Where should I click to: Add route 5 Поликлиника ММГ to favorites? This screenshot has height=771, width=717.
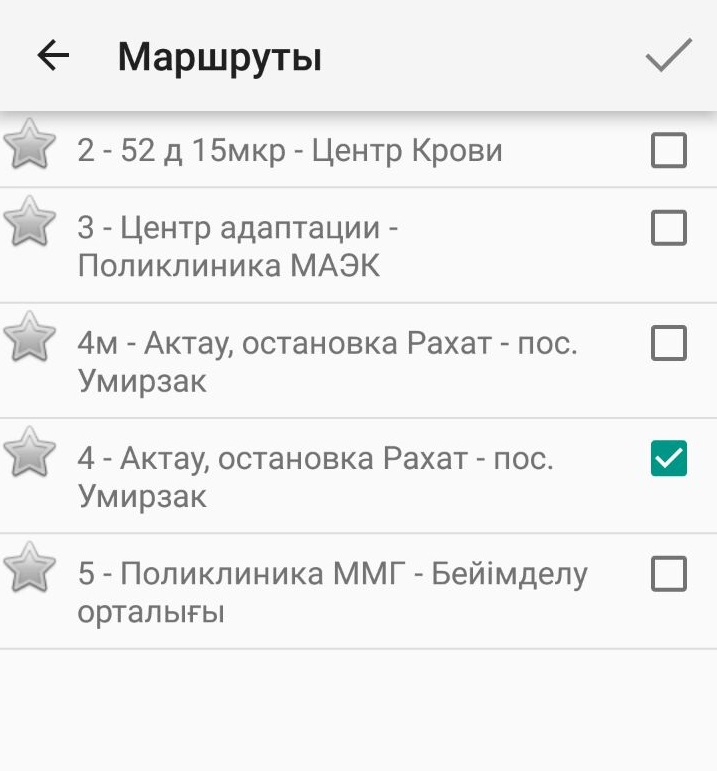pyautogui.click(x=30, y=569)
